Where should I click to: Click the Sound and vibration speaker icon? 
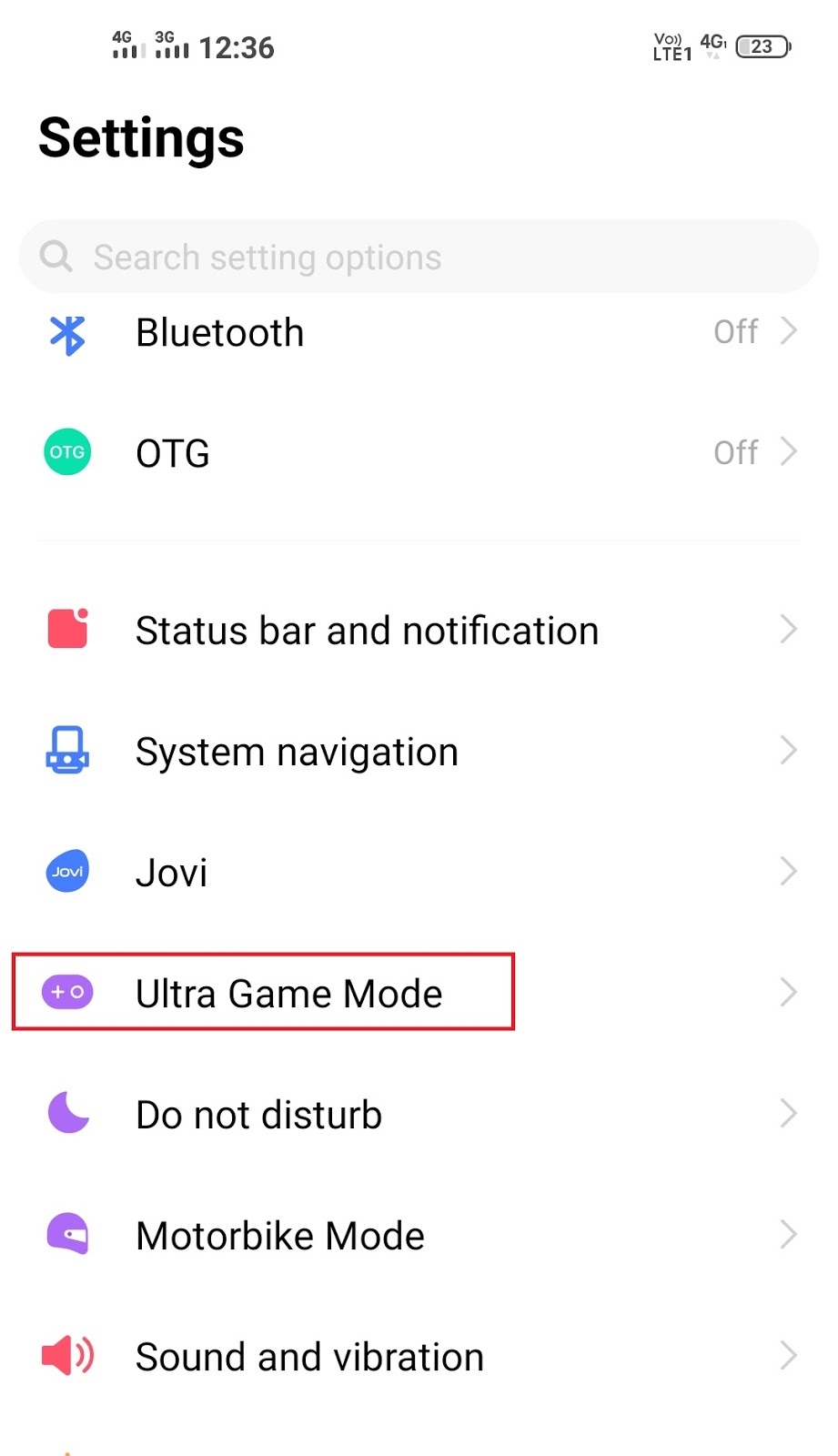click(x=66, y=1356)
